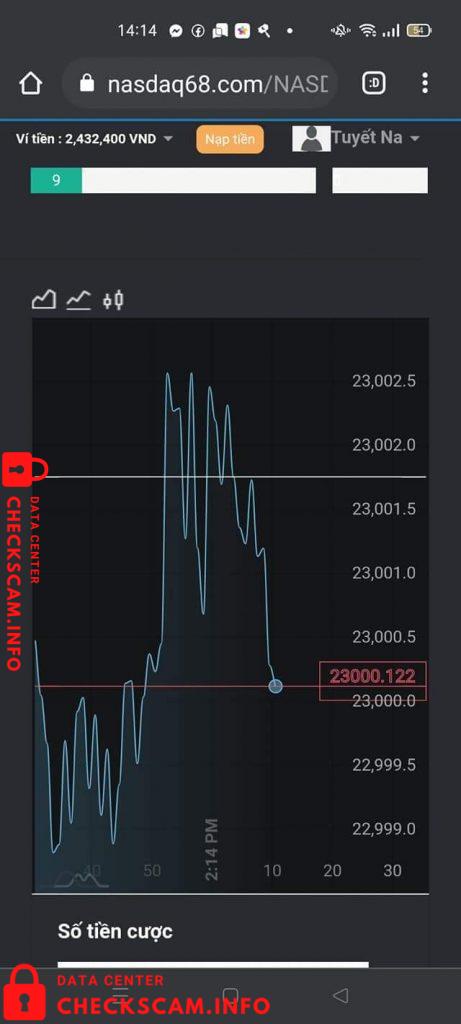Image resolution: width=461 pixels, height=1024 pixels.
Task: Tap the system back button
Action: click(x=340, y=995)
